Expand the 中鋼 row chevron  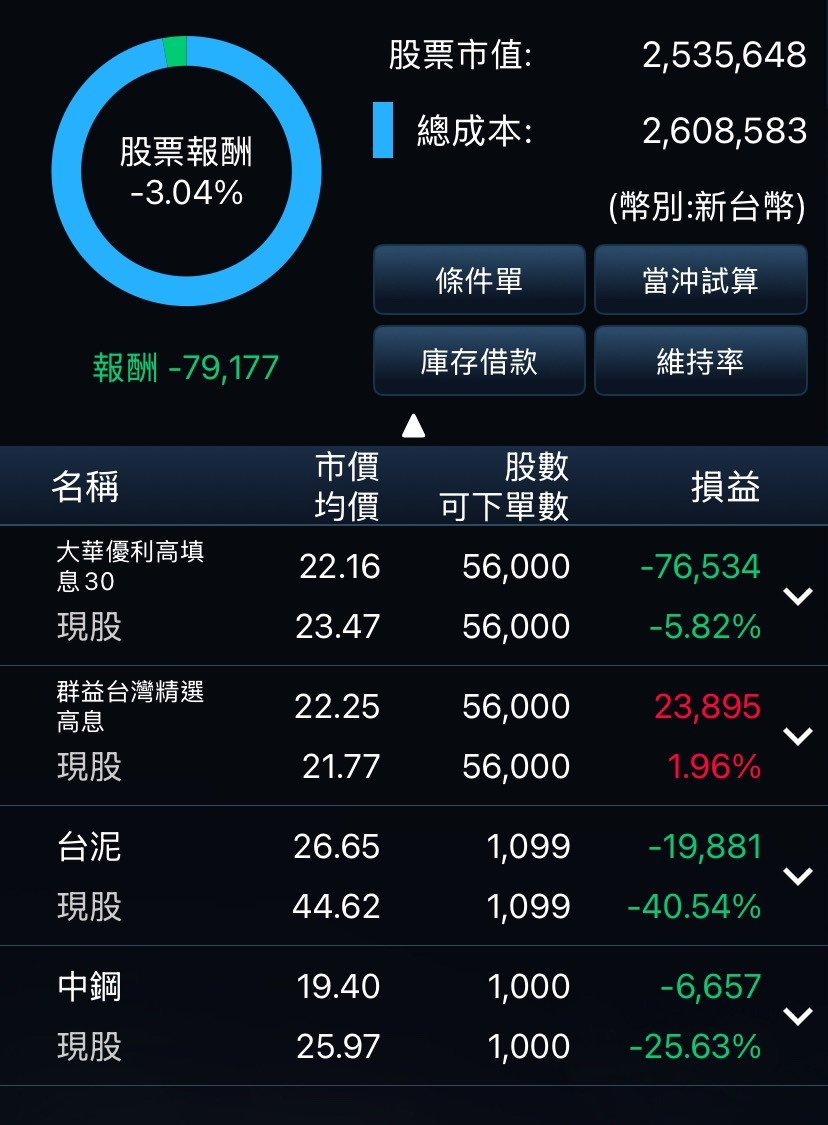pyautogui.click(x=797, y=1016)
